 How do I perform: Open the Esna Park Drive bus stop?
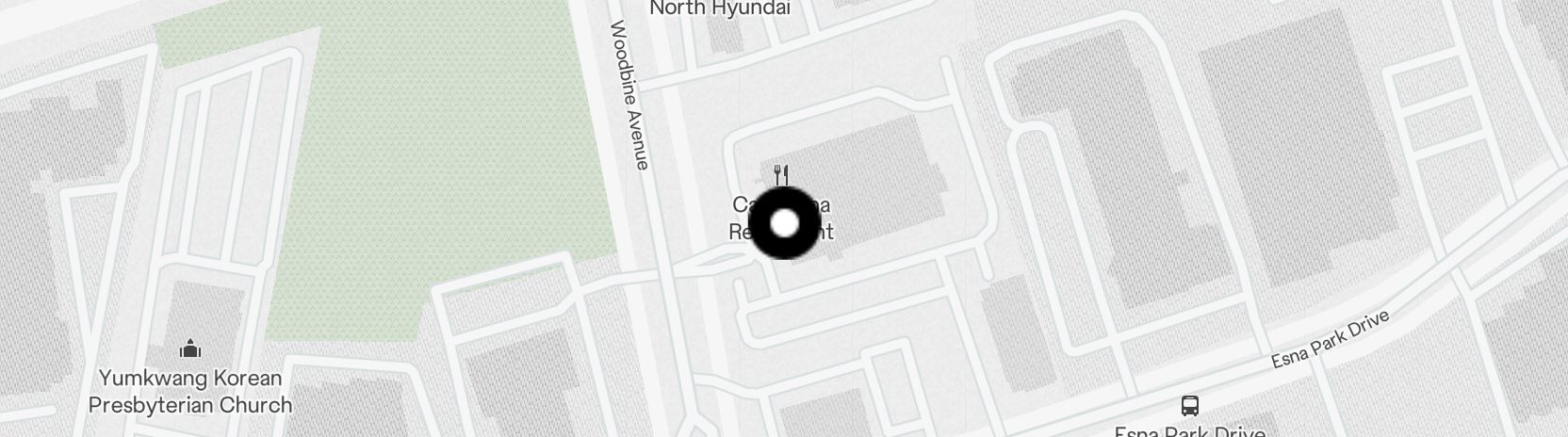1190,407
